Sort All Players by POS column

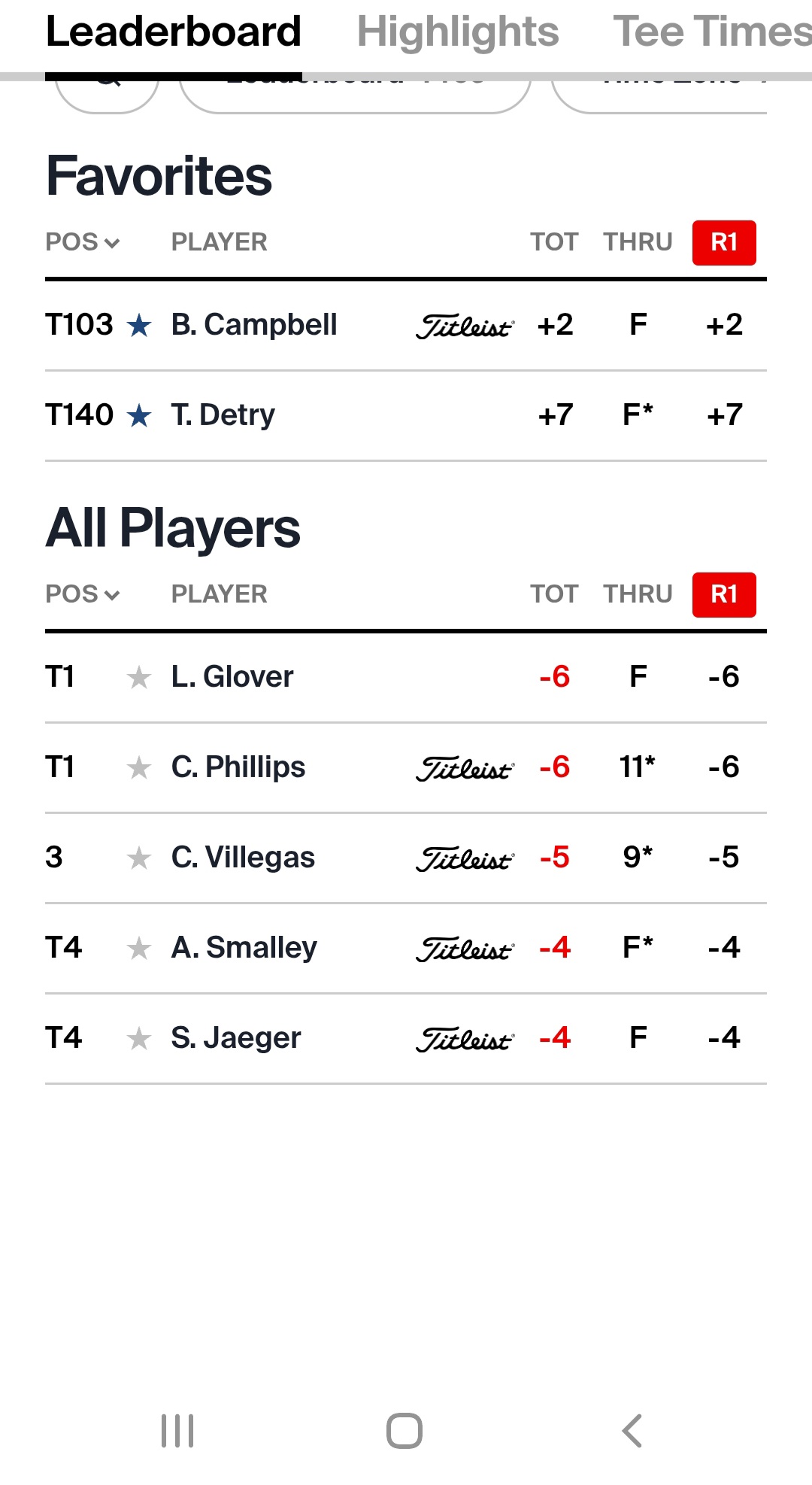[82, 594]
